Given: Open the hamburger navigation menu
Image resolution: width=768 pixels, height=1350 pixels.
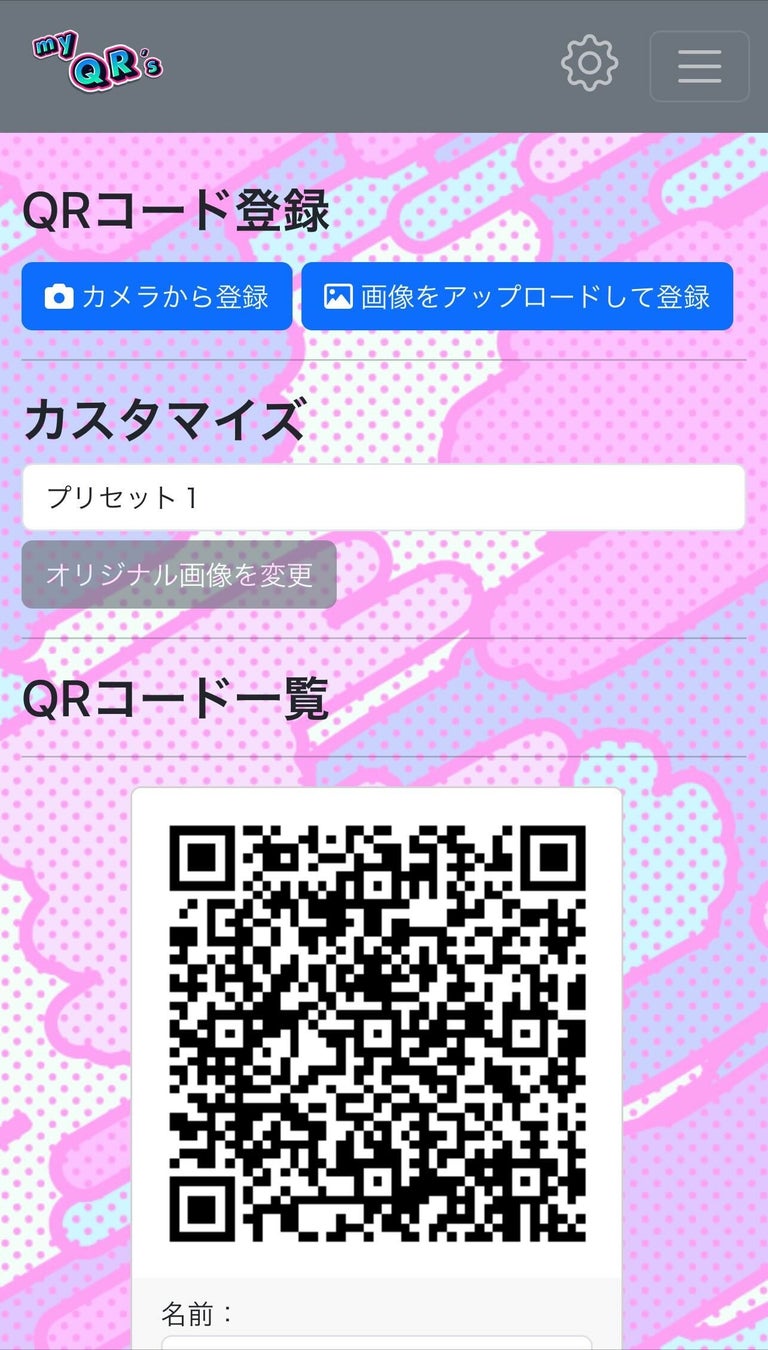Looking at the screenshot, I should point(699,66).
